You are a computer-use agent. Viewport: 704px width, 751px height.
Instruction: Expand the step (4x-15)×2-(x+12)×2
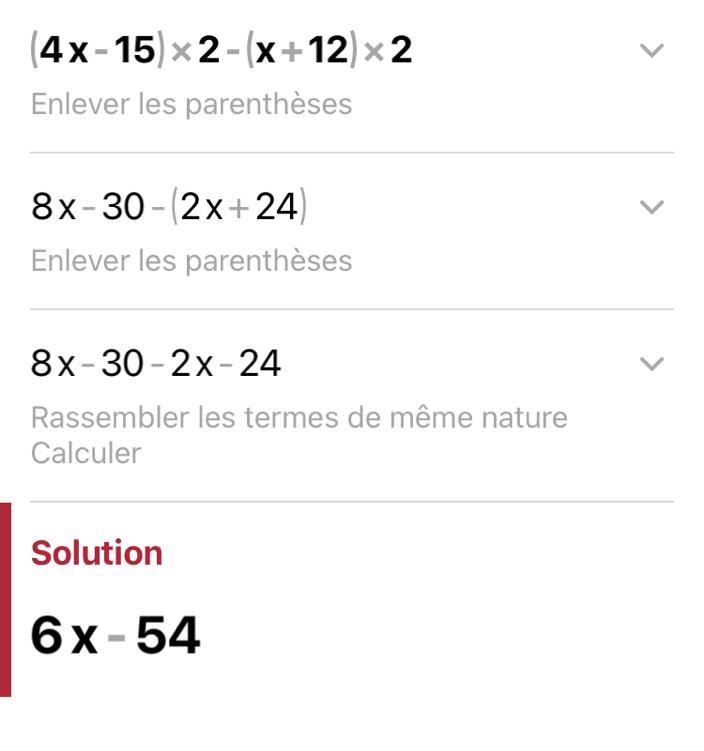point(651,51)
